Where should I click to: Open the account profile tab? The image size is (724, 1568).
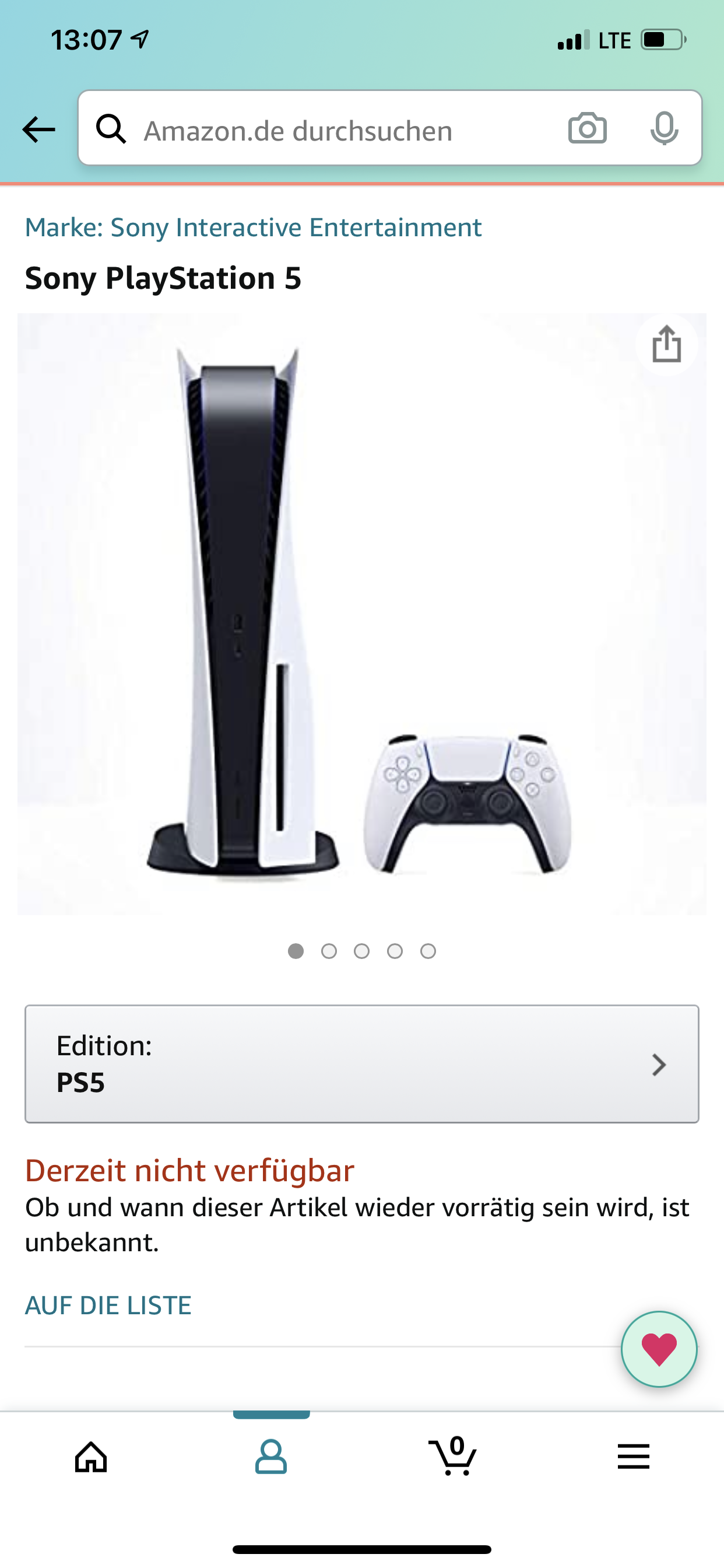[x=270, y=1457]
